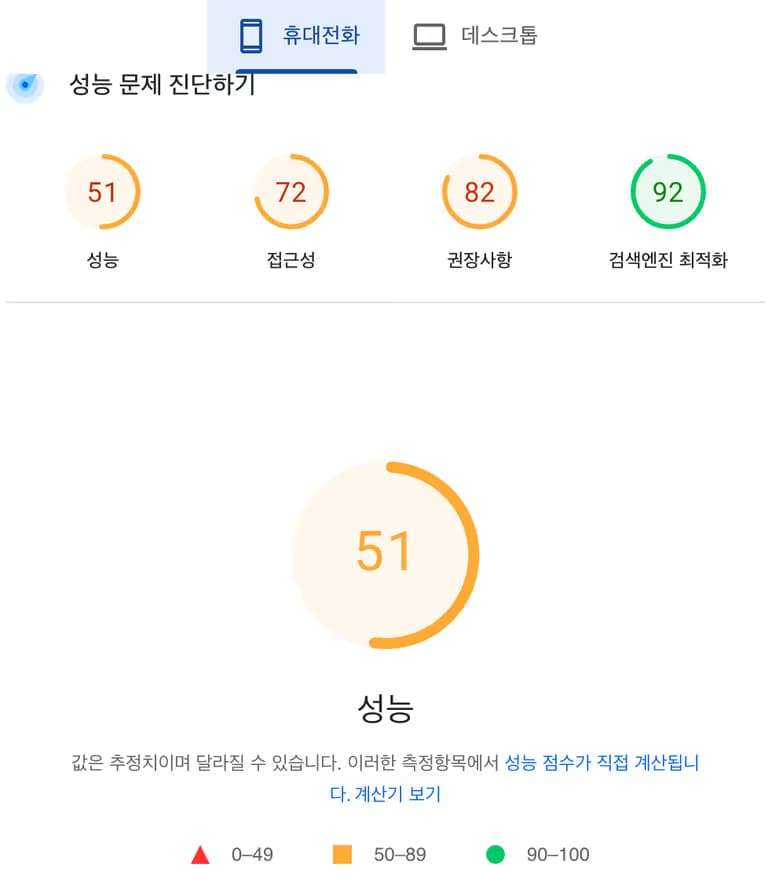
Task: Click the orange square icon for 50–89 range
Action: [343, 854]
